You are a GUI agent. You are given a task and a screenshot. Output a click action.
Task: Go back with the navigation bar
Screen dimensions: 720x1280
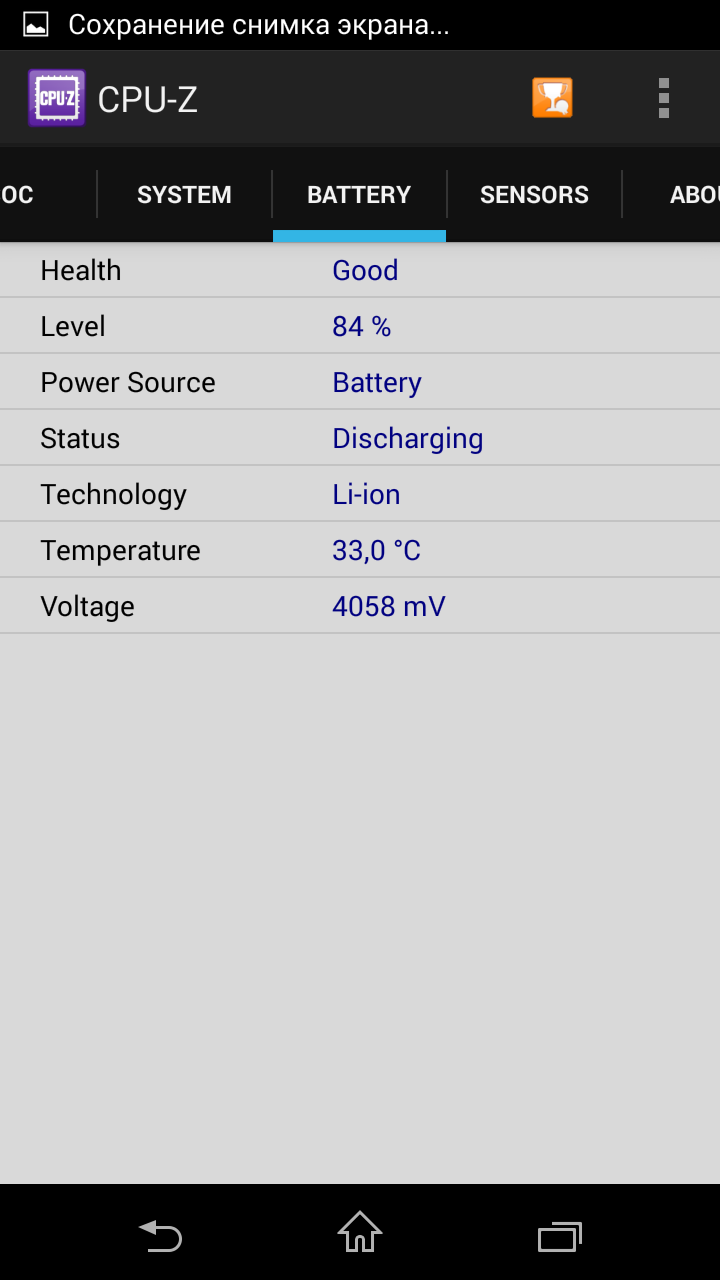[x=160, y=1235]
